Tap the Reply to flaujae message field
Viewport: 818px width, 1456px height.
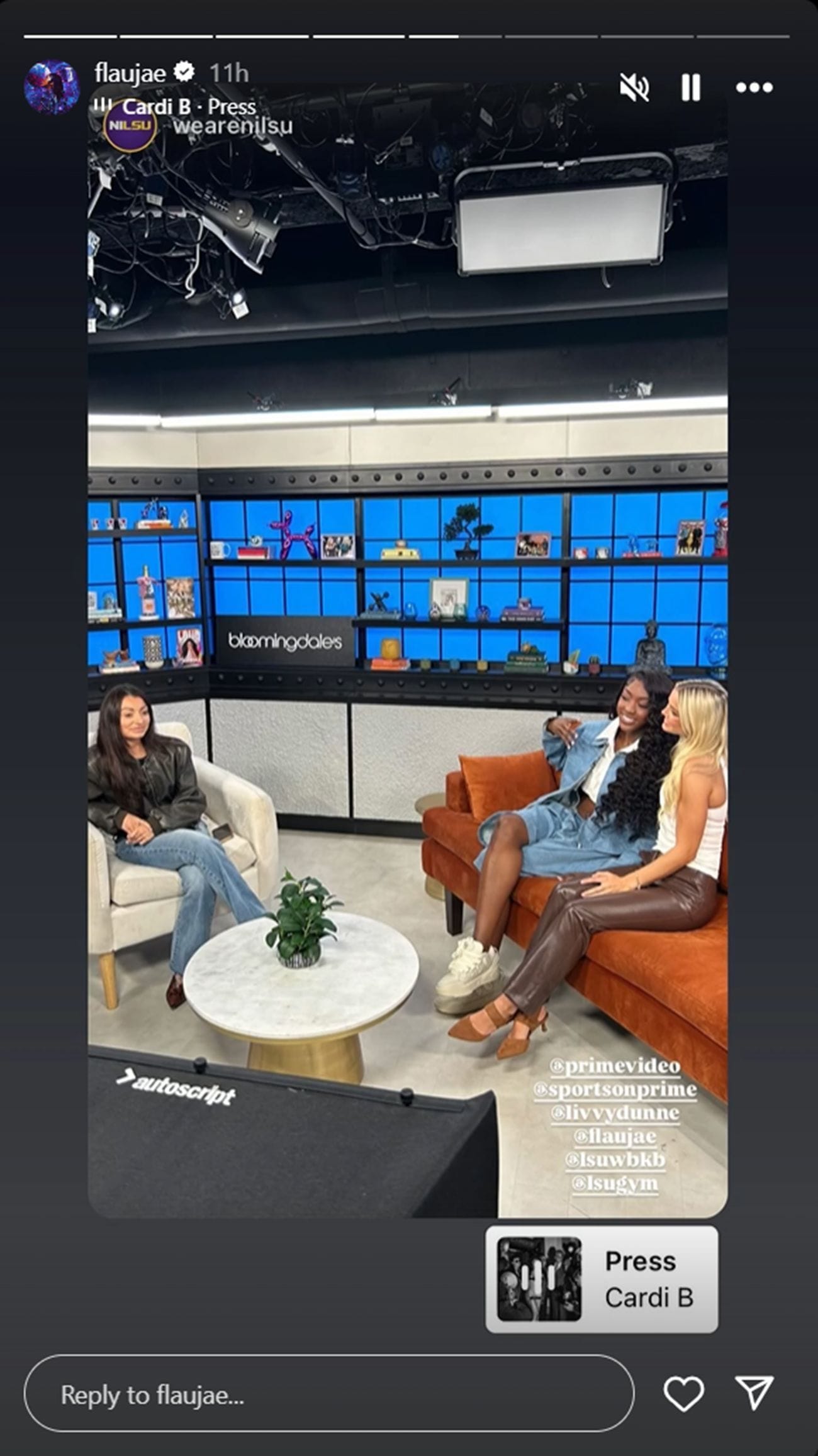[x=328, y=1395]
